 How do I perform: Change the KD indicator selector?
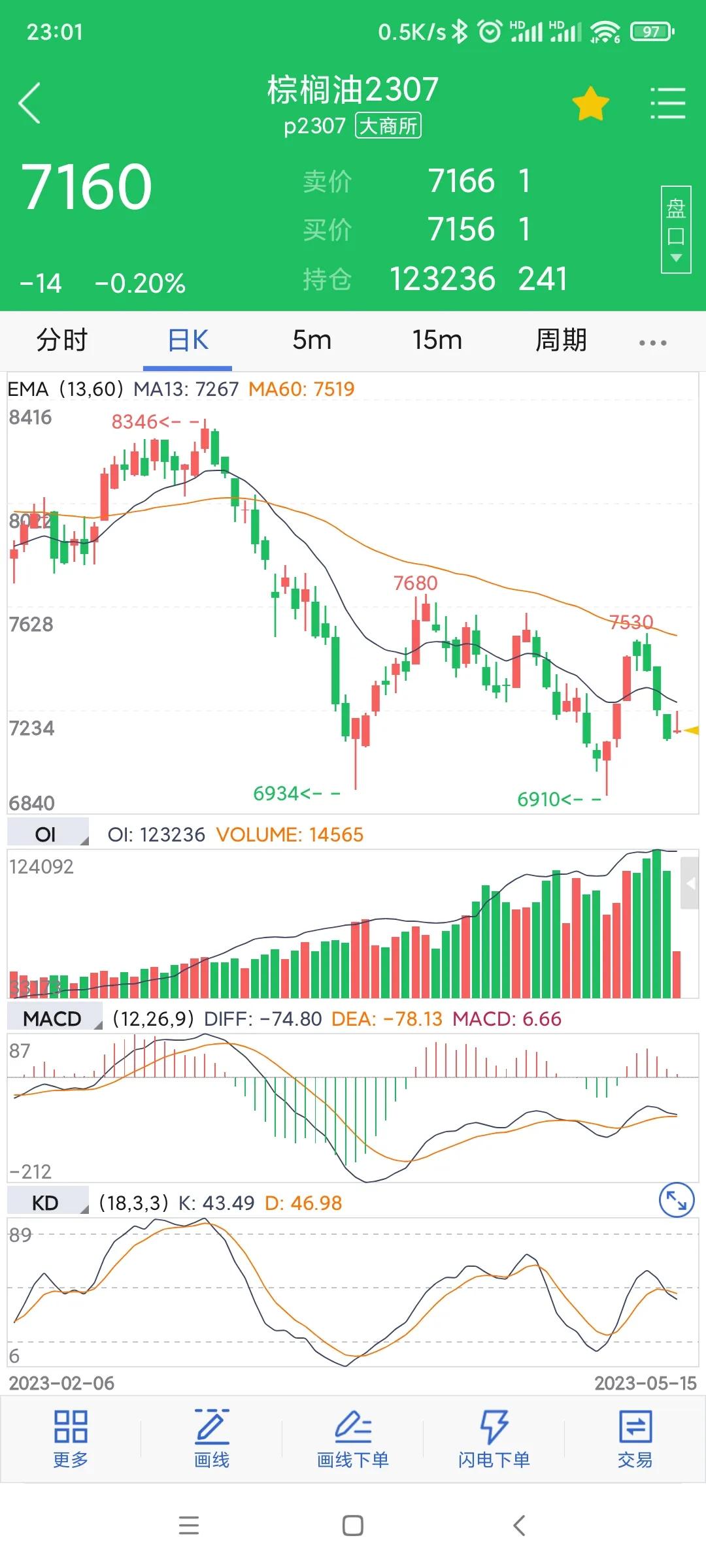pyautogui.click(x=48, y=1203)
